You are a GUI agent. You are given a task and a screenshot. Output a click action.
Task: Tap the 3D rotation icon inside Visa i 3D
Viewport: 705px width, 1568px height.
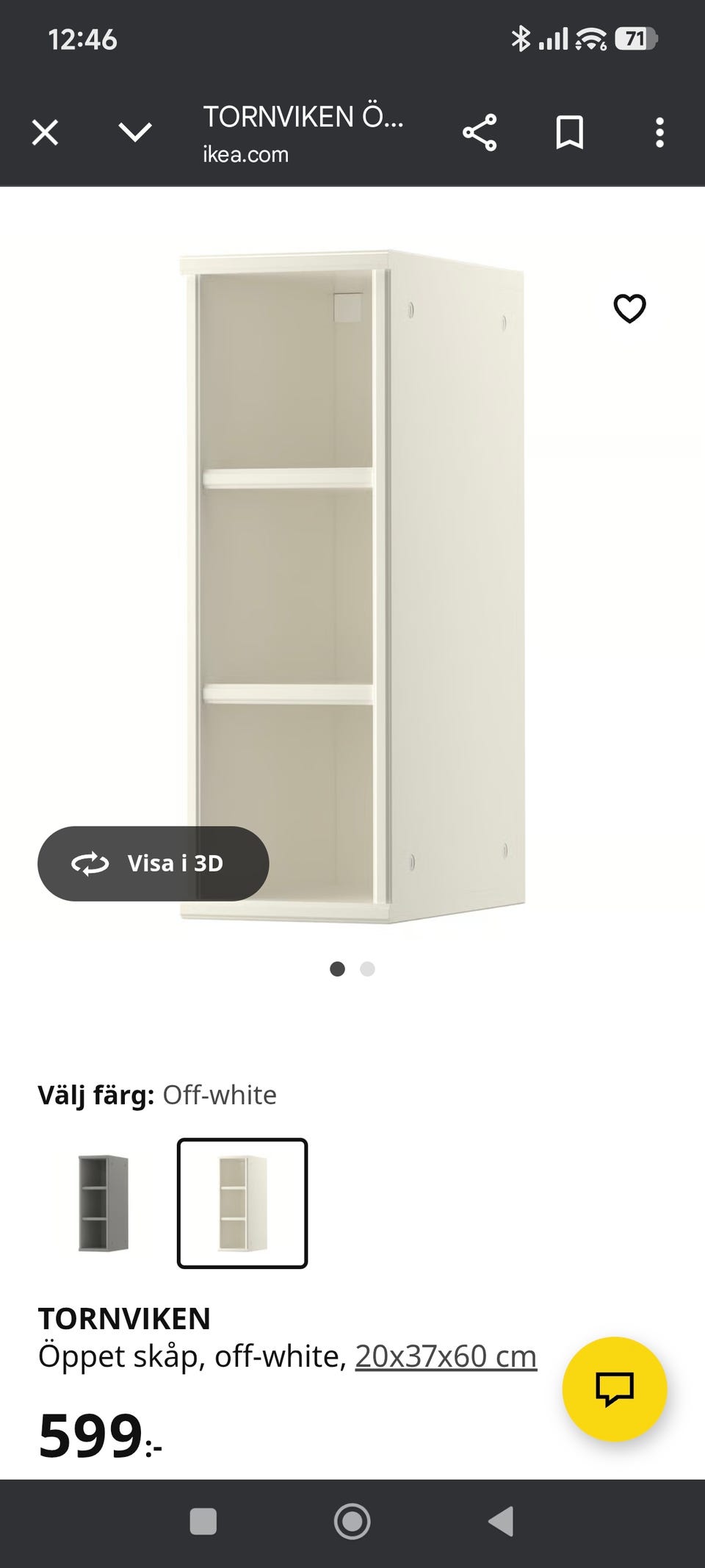tap(91, 863)
